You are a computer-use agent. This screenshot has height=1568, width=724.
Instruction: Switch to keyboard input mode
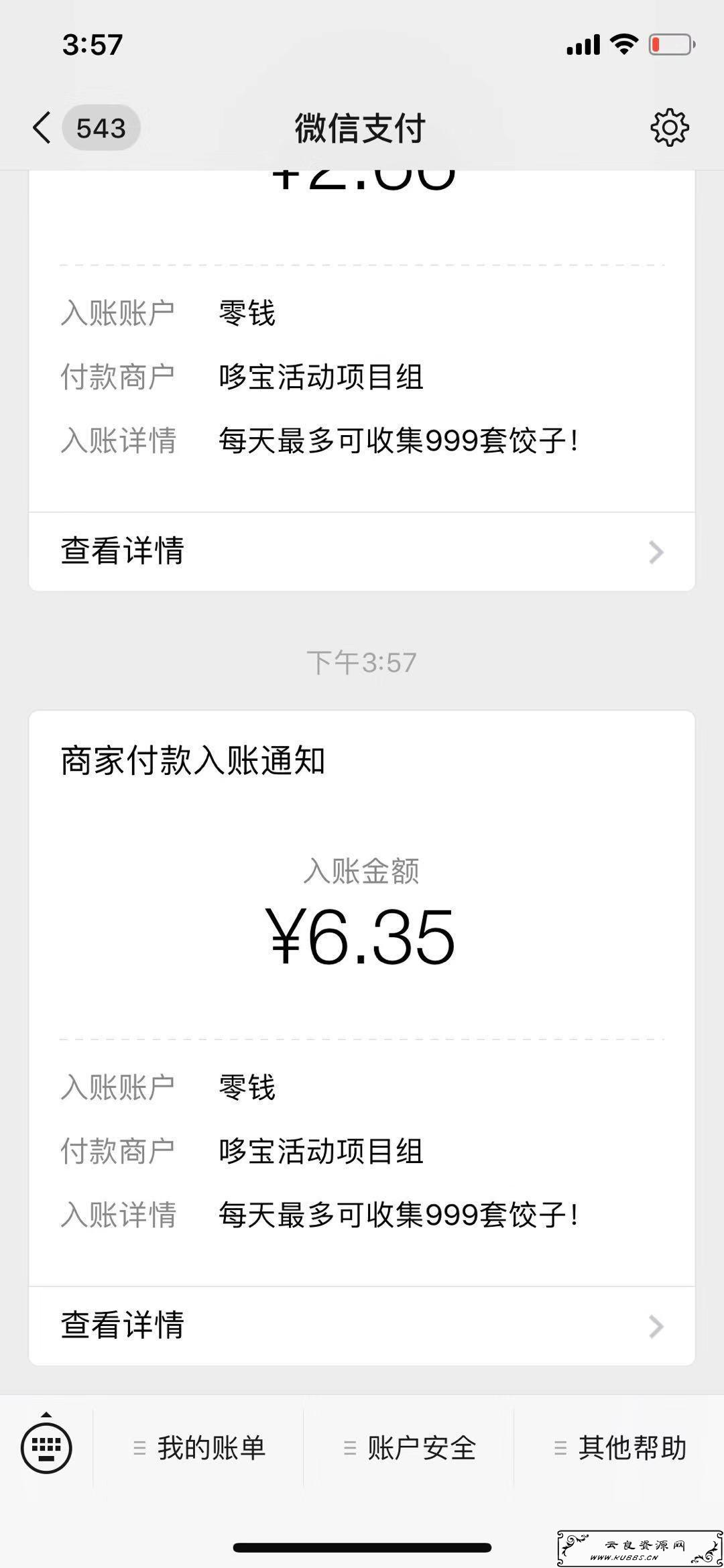(46, 1448)
